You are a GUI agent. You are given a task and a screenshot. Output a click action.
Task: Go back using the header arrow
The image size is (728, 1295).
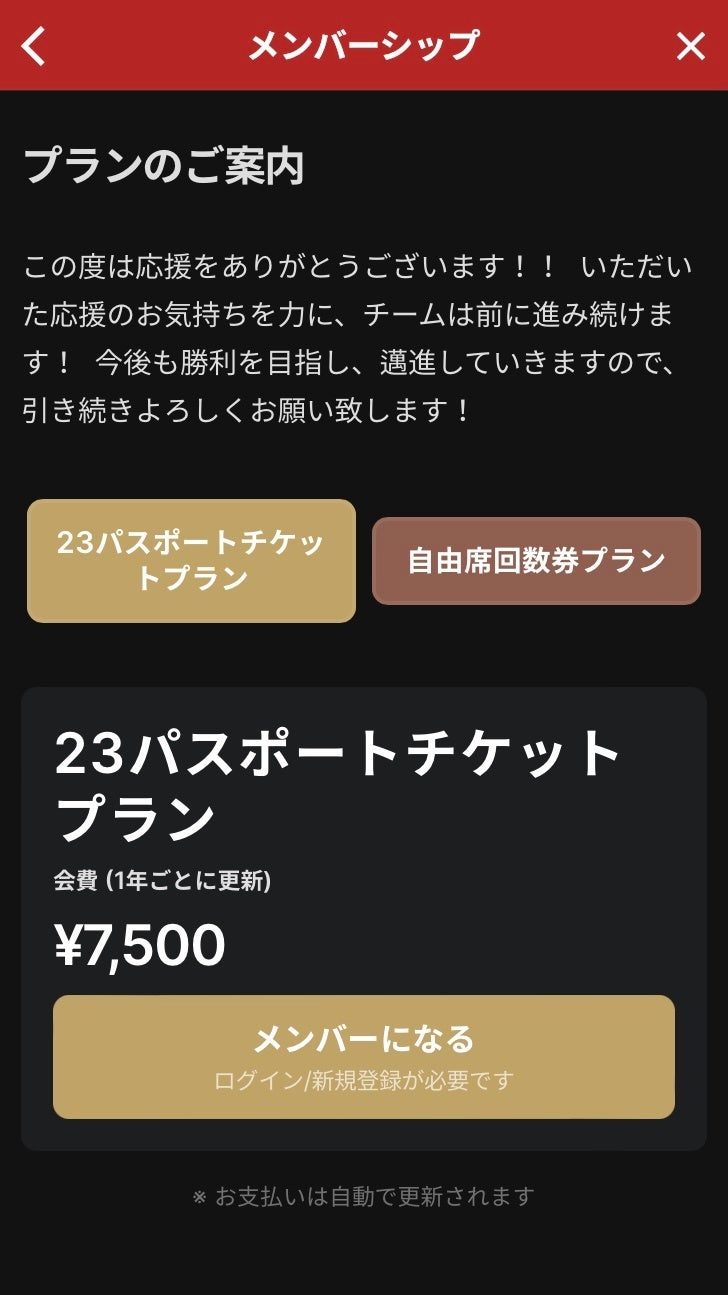coord(34,46)
